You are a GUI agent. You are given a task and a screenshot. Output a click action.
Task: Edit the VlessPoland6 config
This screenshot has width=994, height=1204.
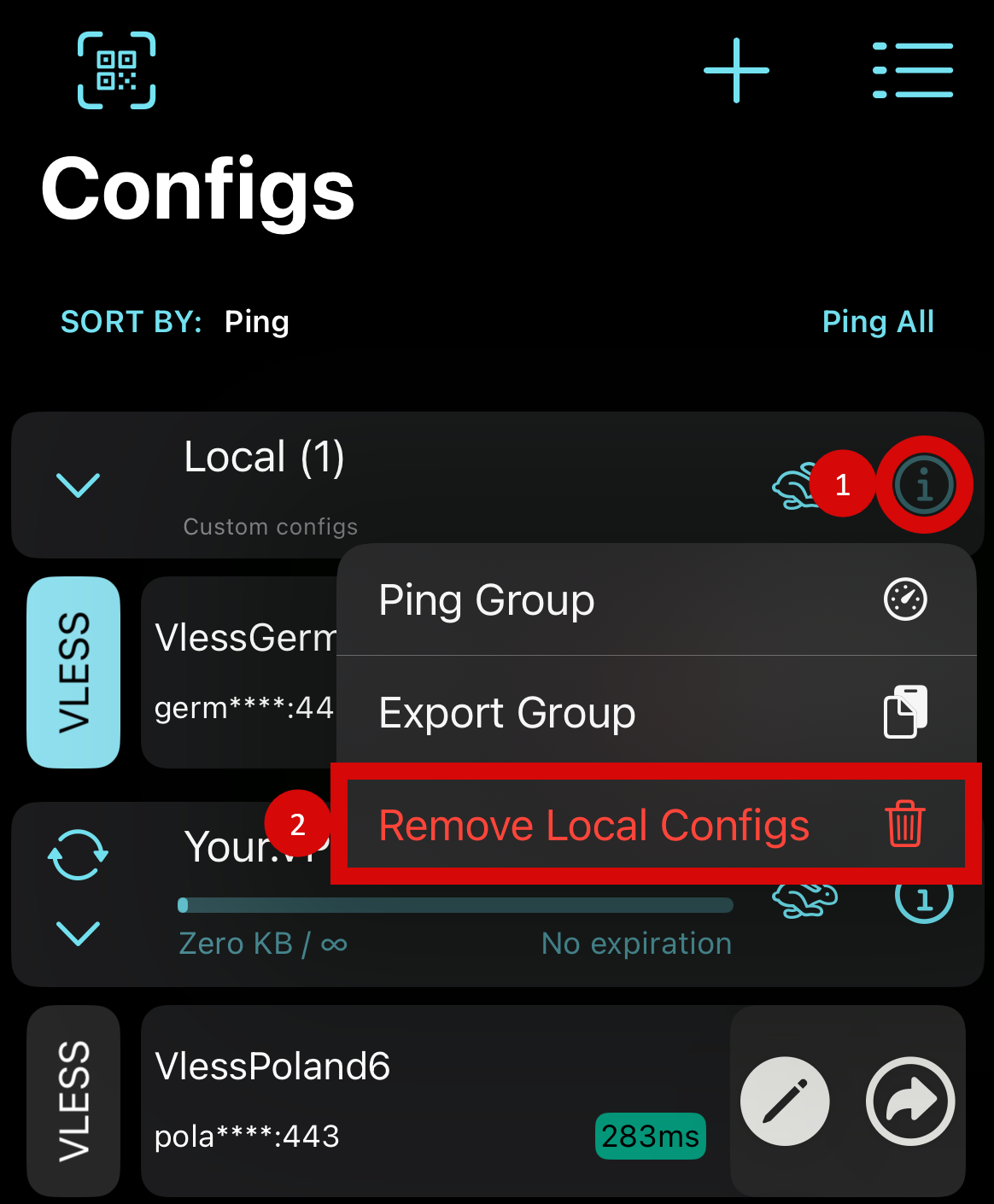point(785,1101)
